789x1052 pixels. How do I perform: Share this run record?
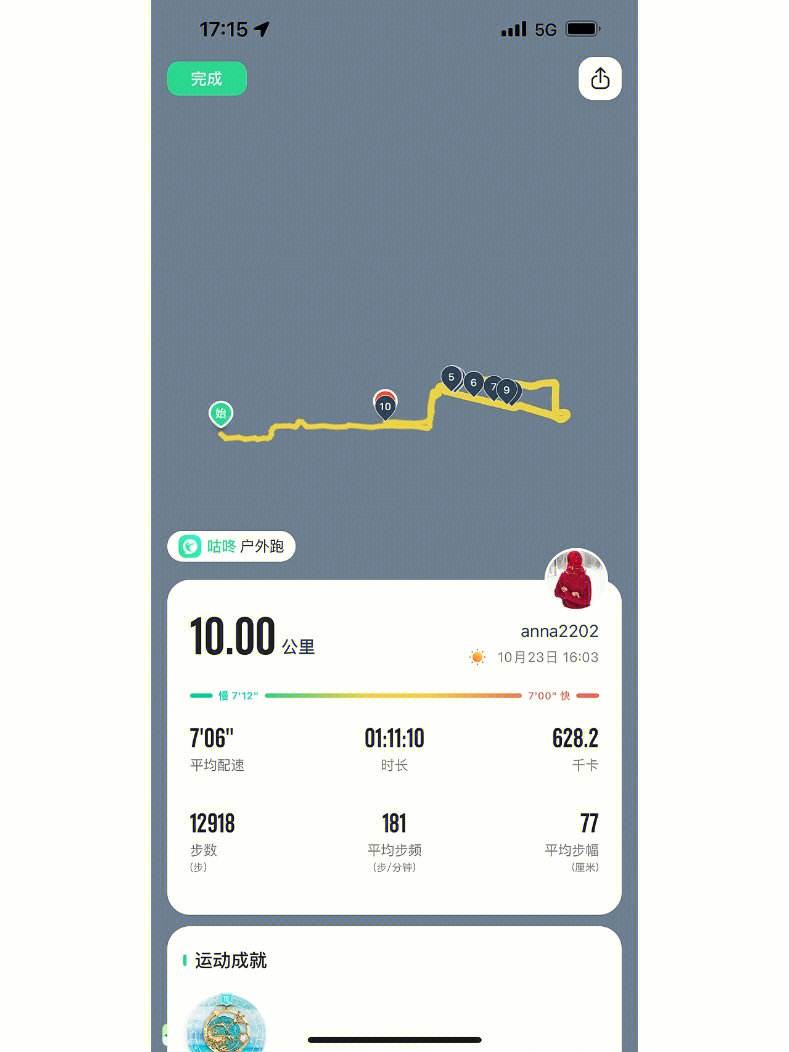600,79
